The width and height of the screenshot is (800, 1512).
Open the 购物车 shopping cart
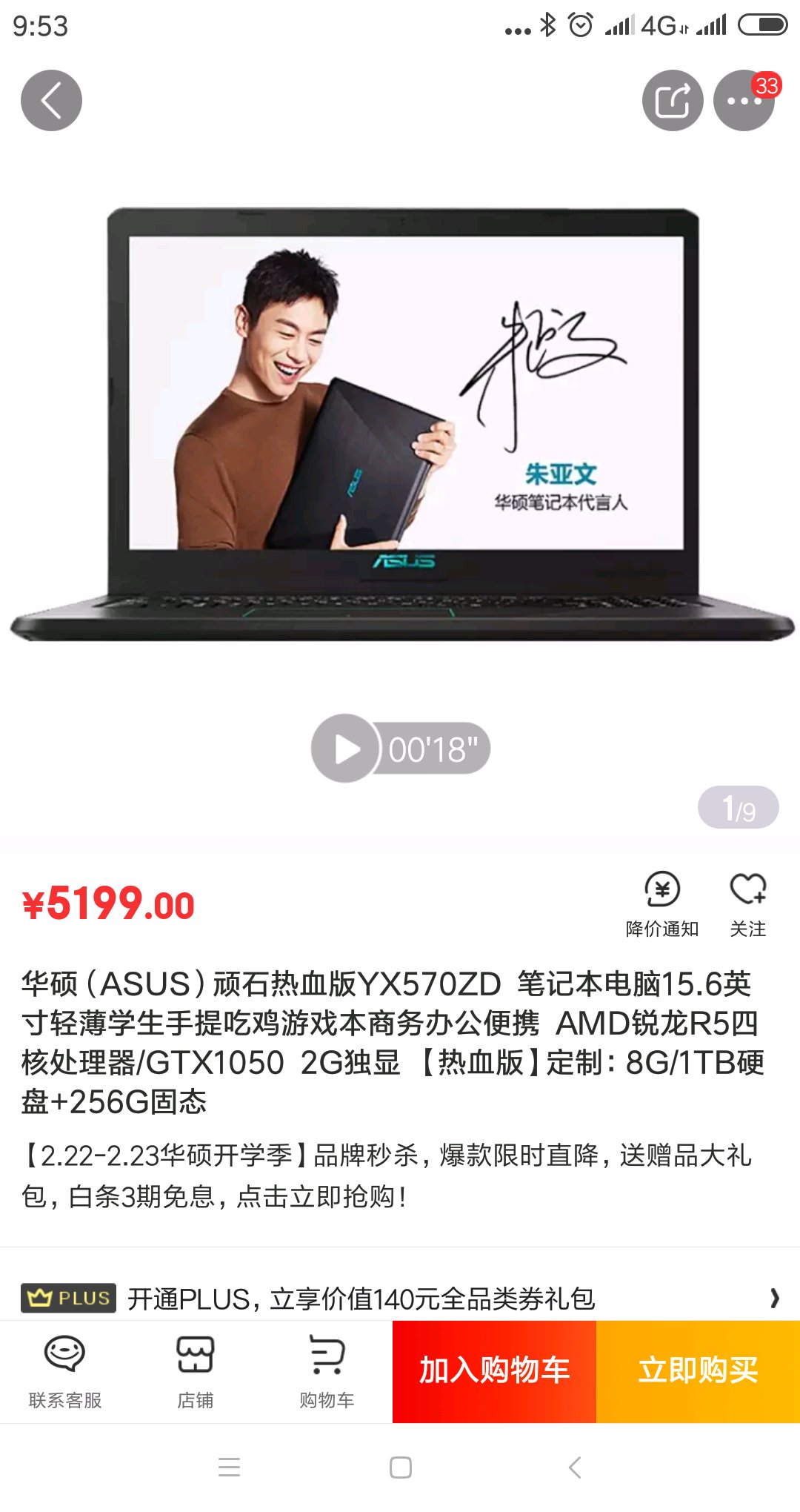327,1372
